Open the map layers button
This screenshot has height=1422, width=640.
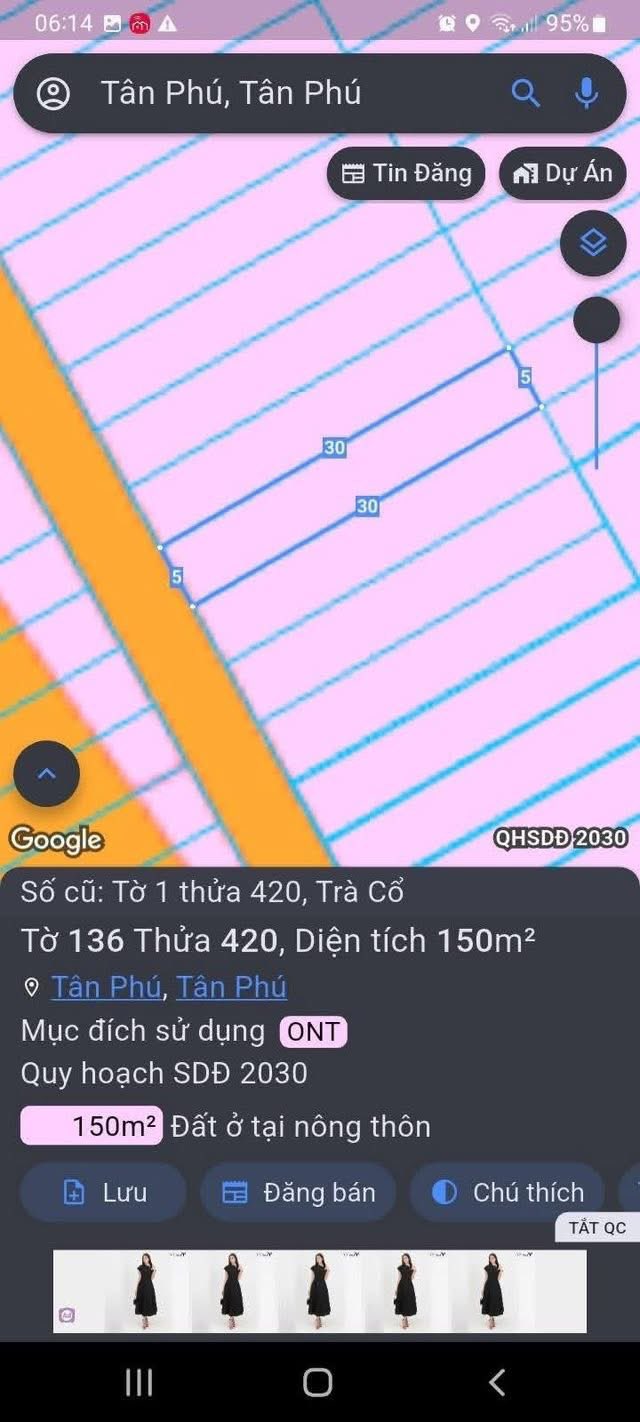593,243
